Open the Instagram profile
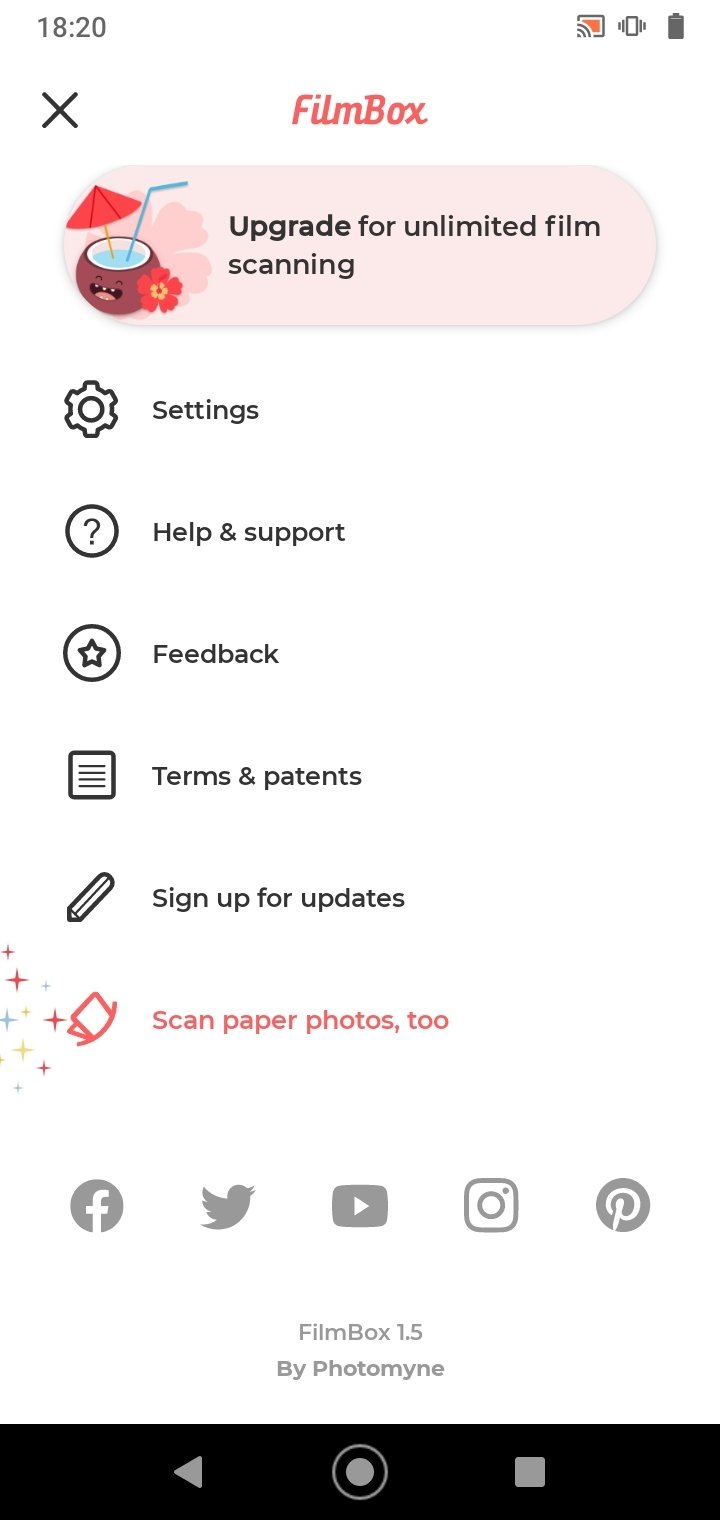720x1520 pixels. 491,1205
